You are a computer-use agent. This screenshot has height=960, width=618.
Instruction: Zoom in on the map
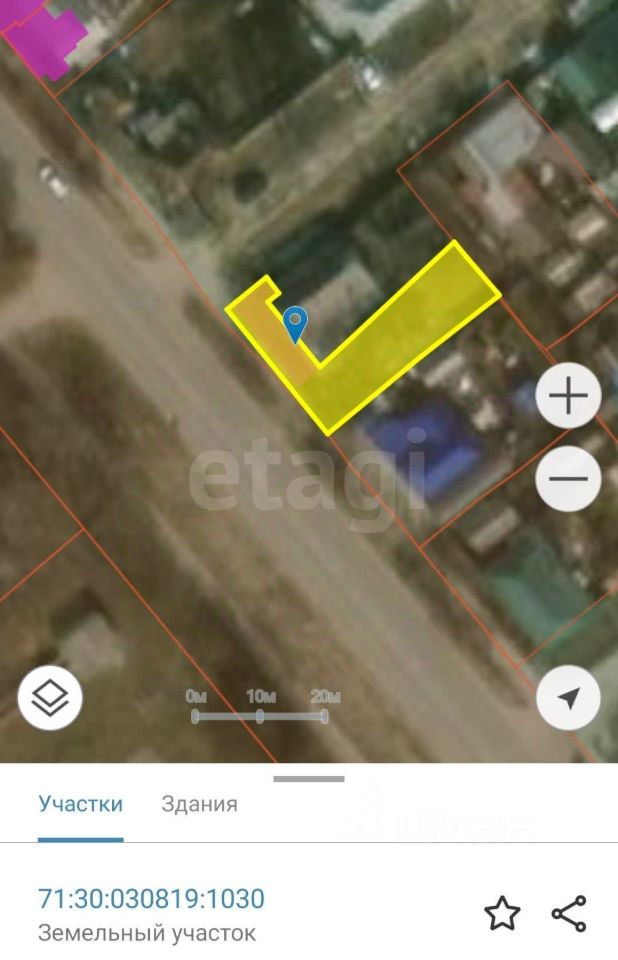pos(568,397)
